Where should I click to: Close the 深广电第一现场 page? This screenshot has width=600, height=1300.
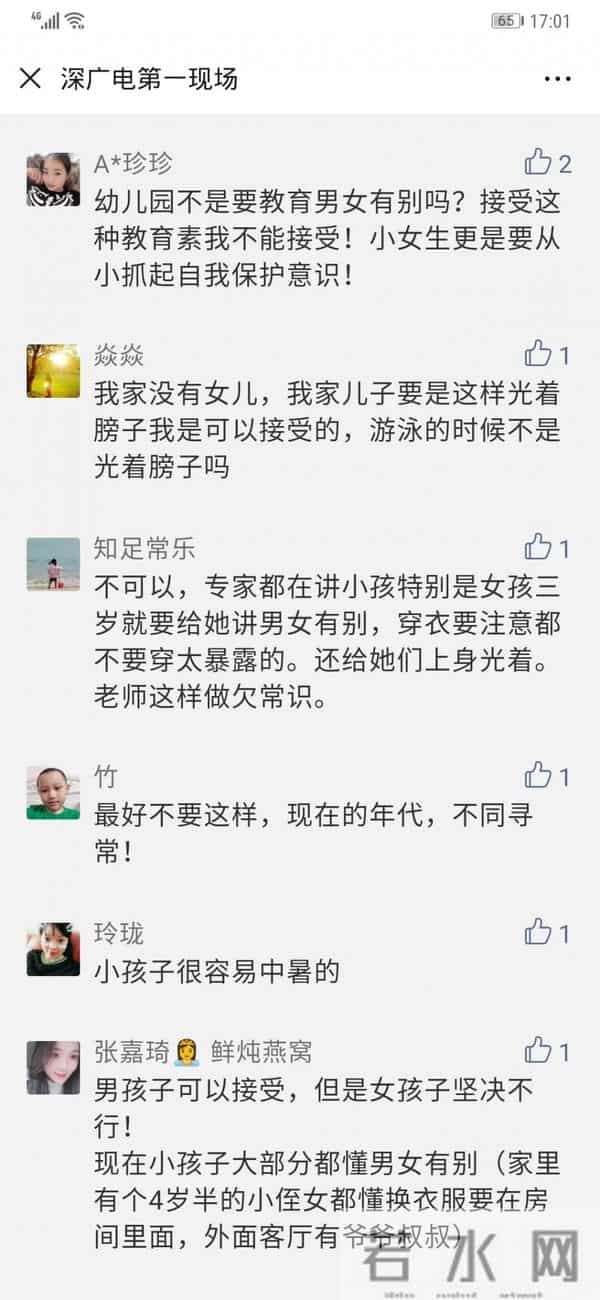[x=30, y=79]
